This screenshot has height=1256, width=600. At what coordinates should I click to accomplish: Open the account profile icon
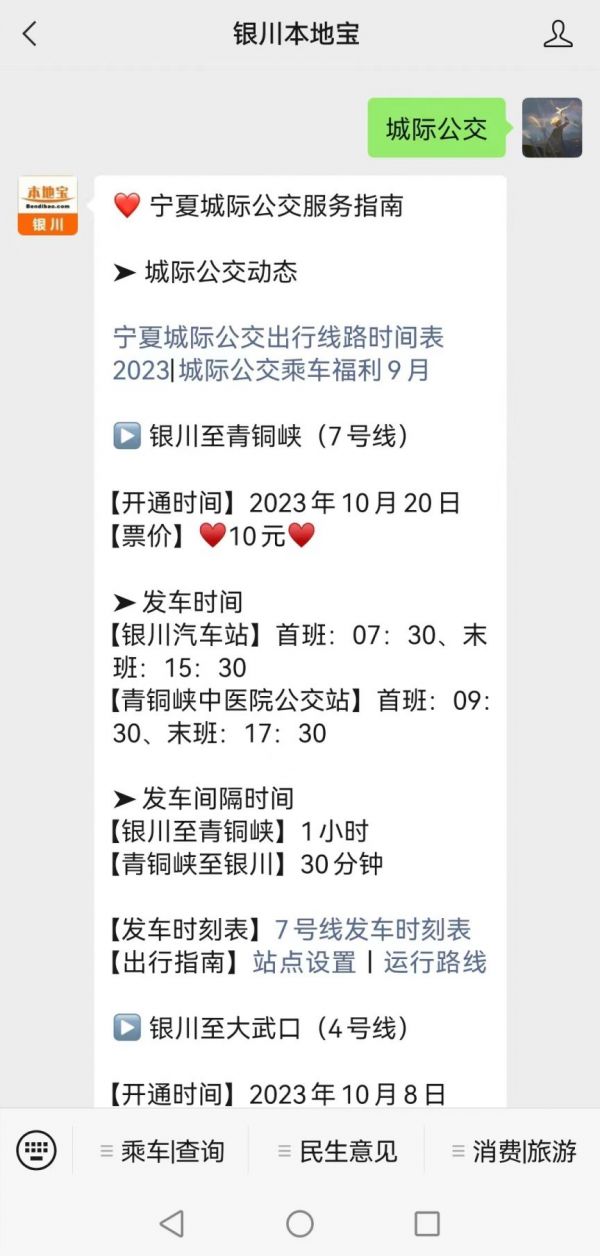coord(558,34)
